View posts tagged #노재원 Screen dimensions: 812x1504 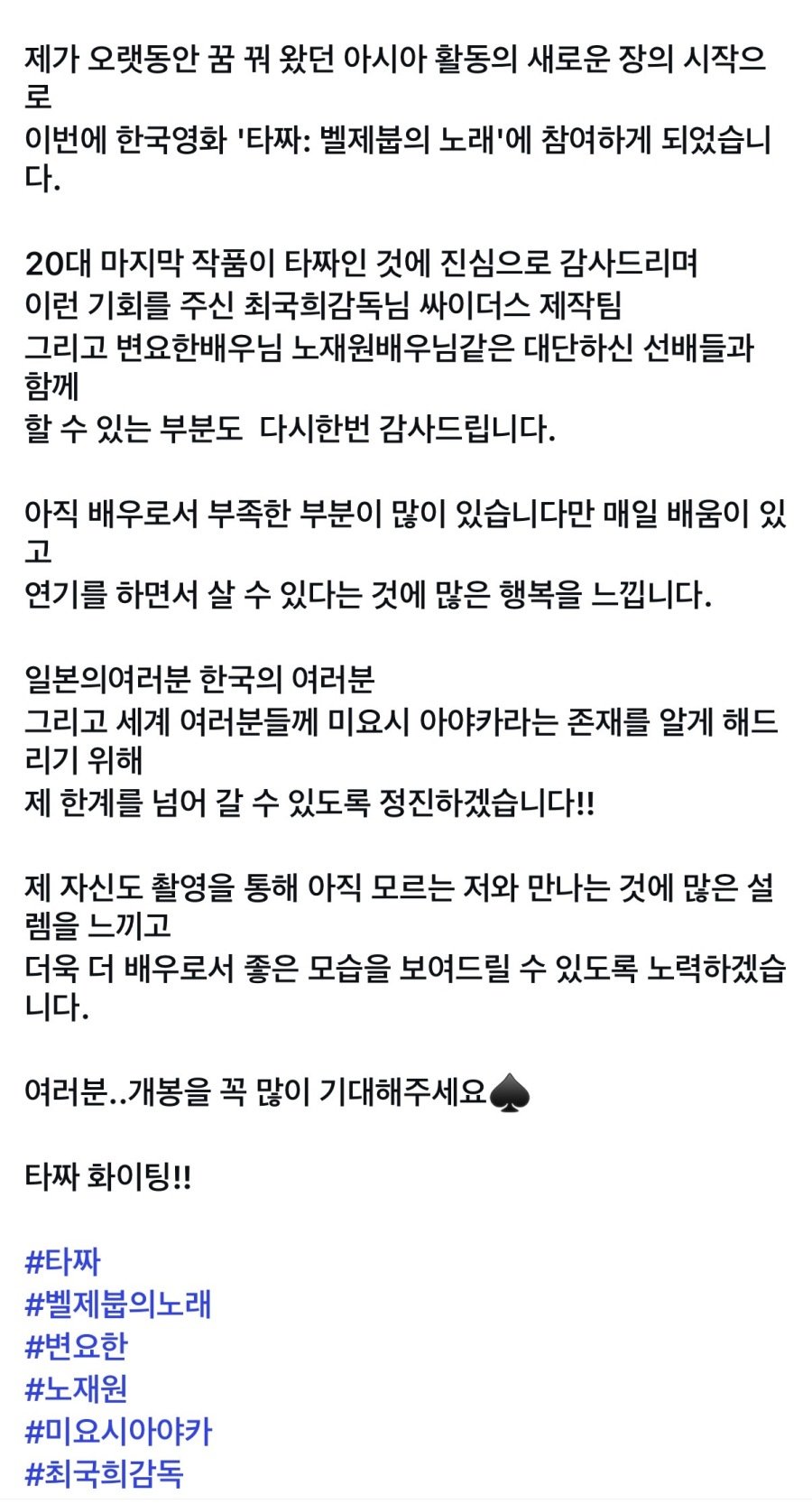[77, 1388]
